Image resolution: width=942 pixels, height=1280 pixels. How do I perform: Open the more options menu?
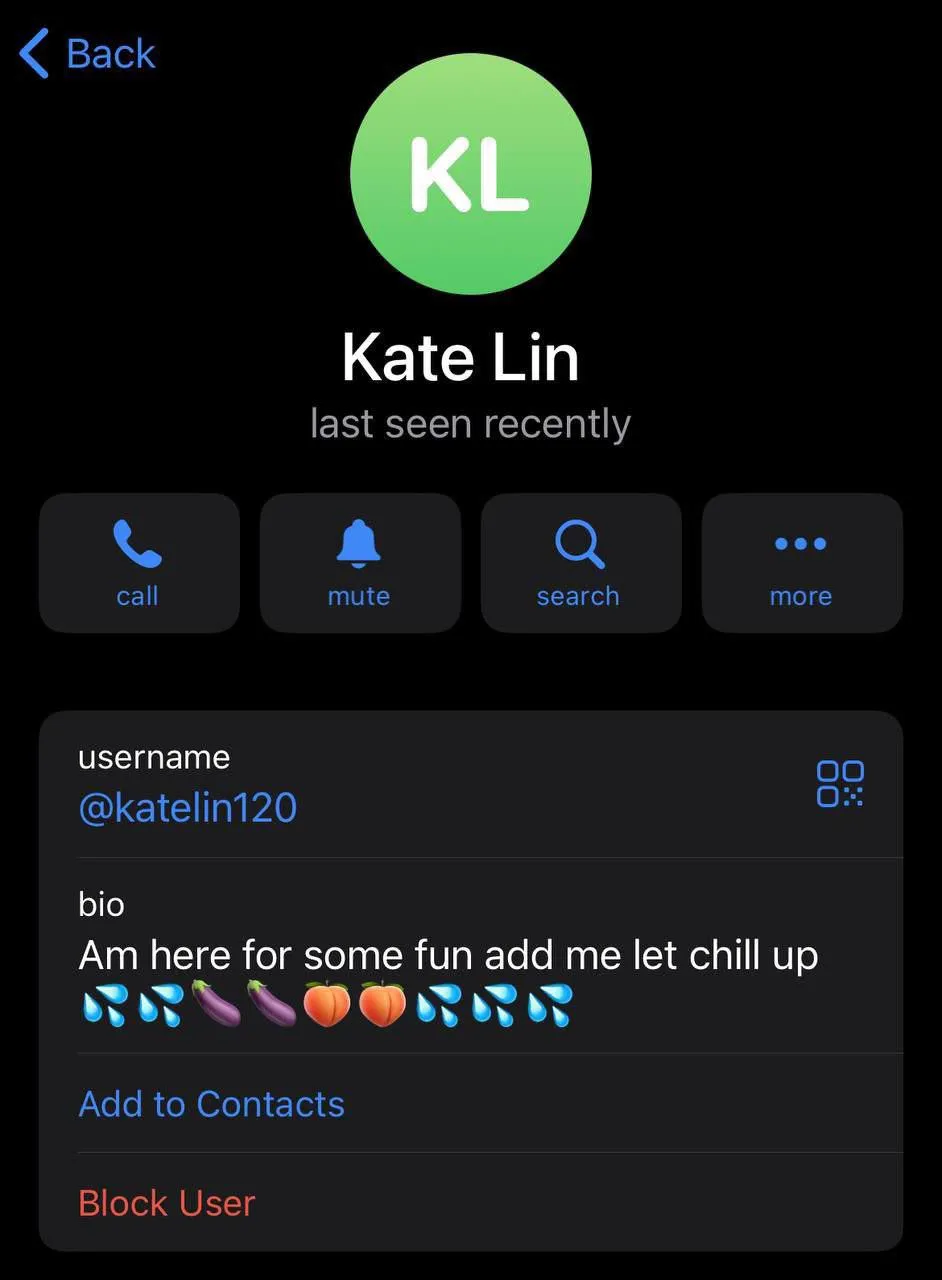pyautogui.click(x=801, y=563)
